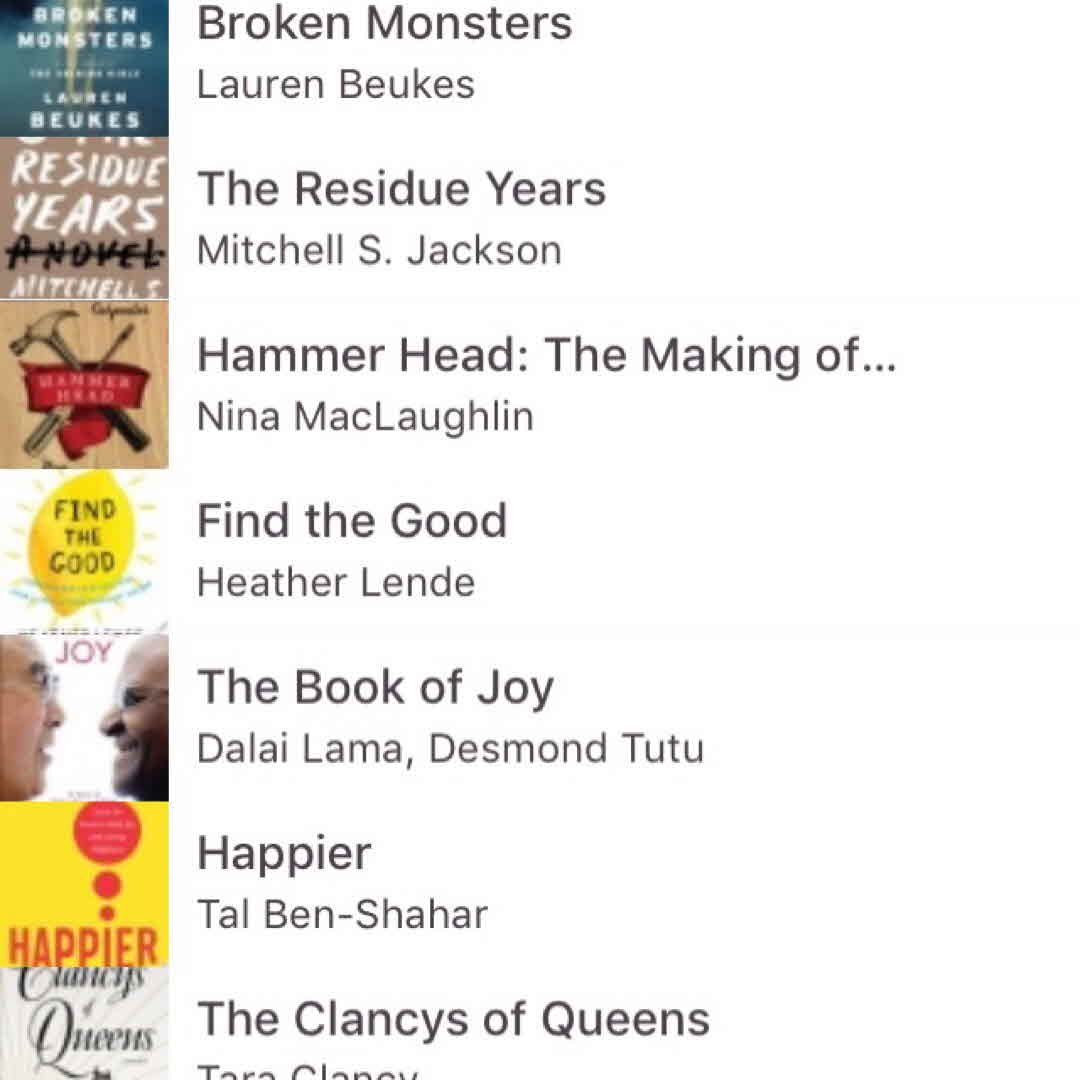This screenshot has width=1080, height=1080.
Task: Open The Clancys of Queens
Action: pos(454,1030)
